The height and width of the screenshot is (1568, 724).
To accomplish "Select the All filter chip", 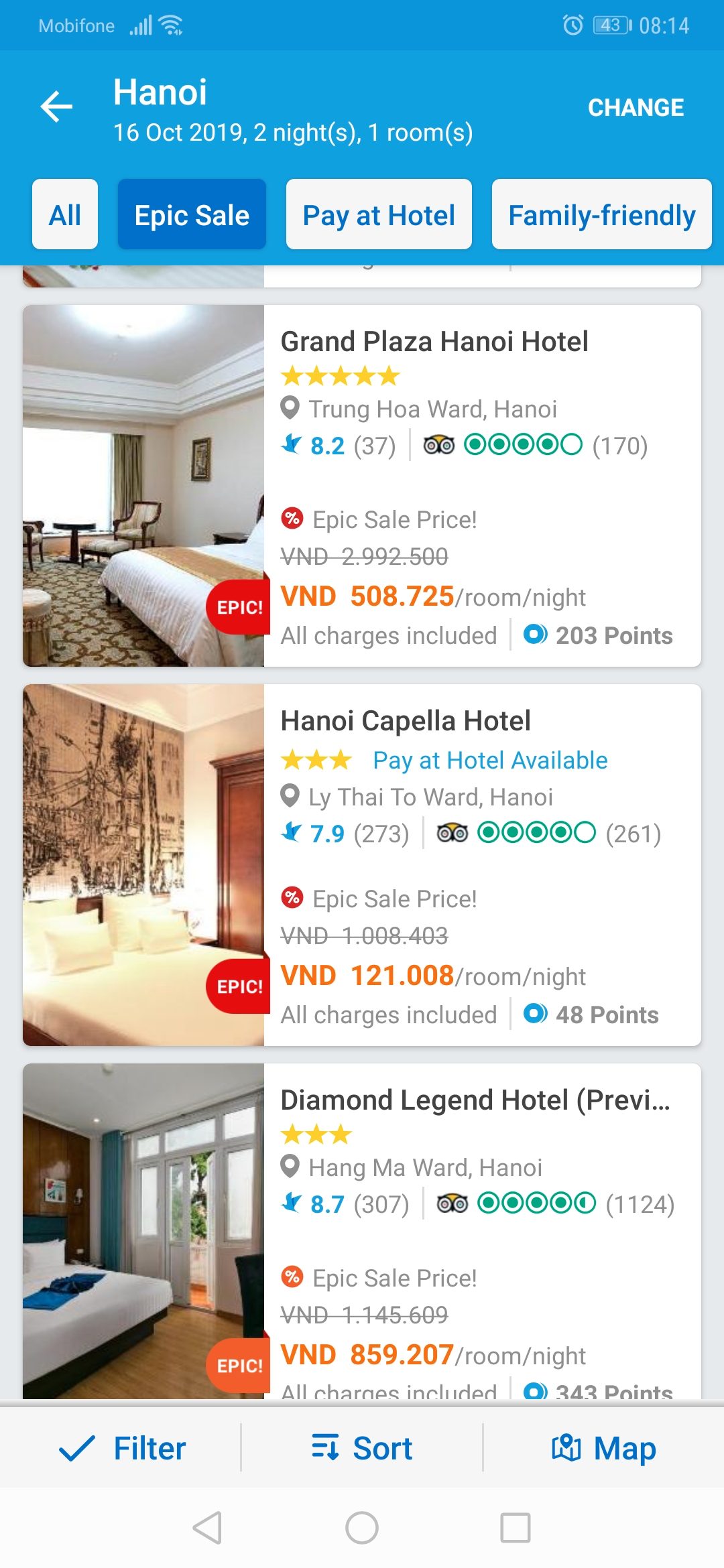I will [x=65, y=214].
